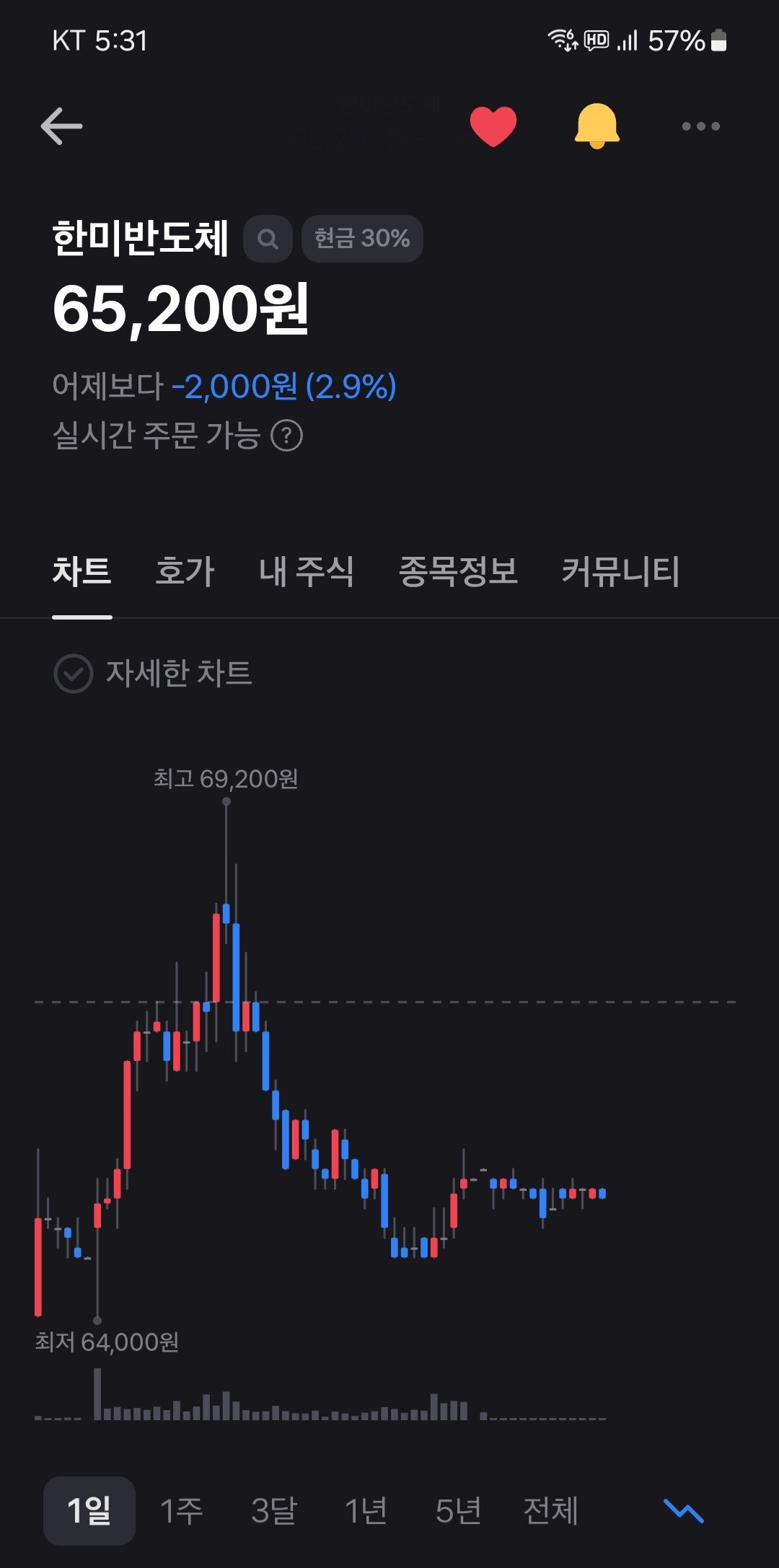Open the three-dot overflow menu

[700, 126]
